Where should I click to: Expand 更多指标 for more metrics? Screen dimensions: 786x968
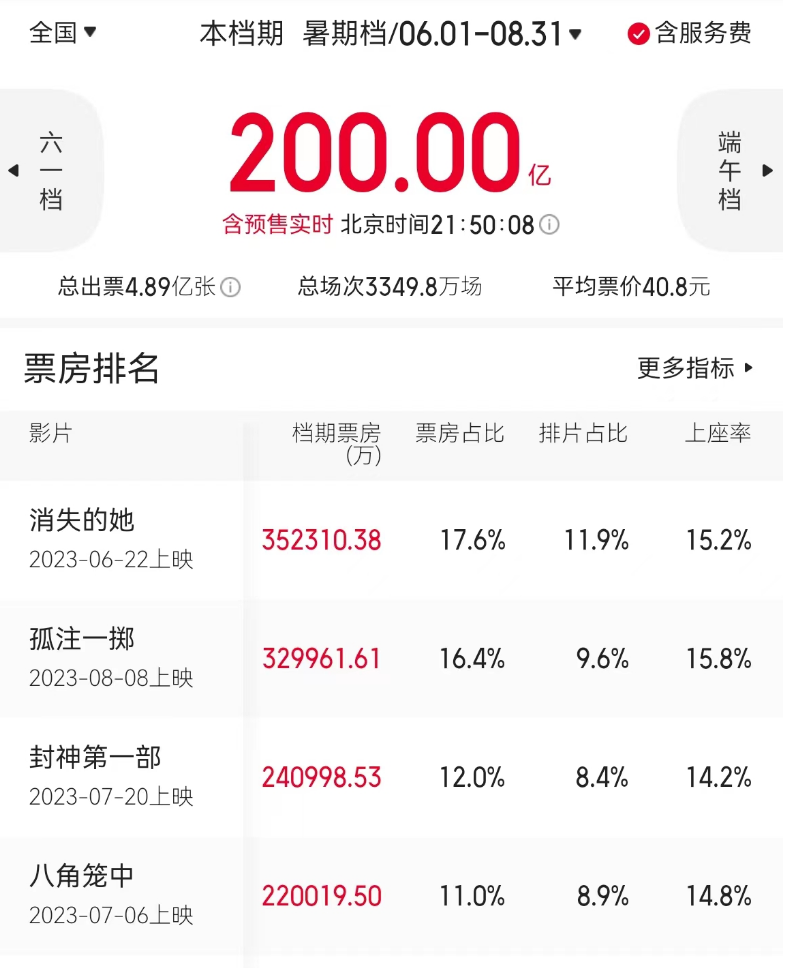point(695,368)
